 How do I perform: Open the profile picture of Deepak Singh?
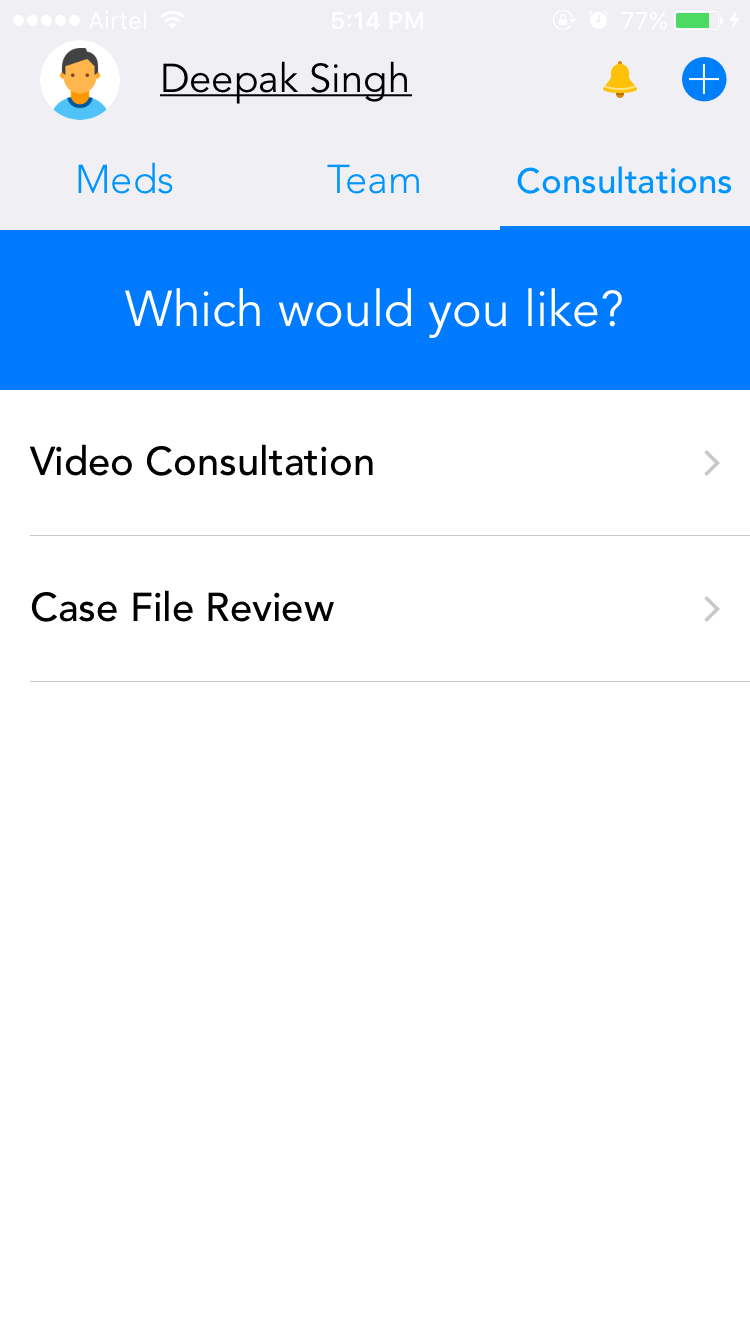click(80, 79)
